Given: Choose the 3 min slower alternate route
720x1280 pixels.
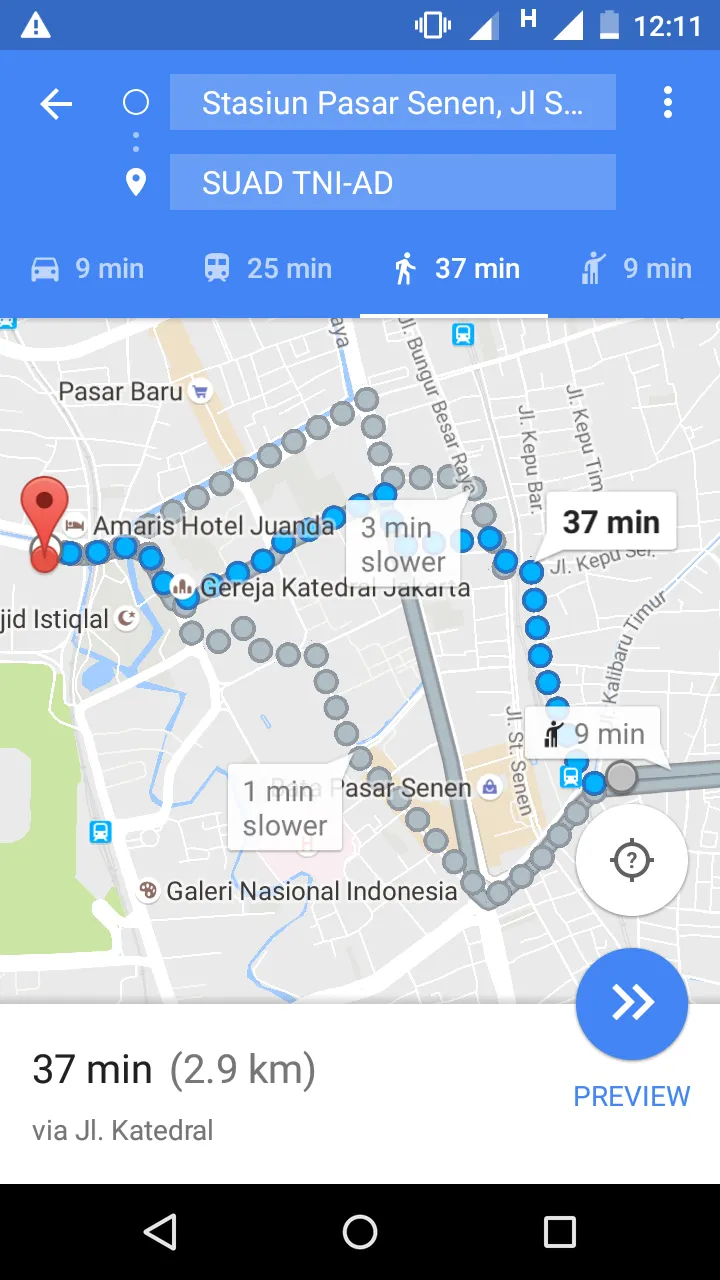Looking at the screenshot, I should (x=402, y=545).
